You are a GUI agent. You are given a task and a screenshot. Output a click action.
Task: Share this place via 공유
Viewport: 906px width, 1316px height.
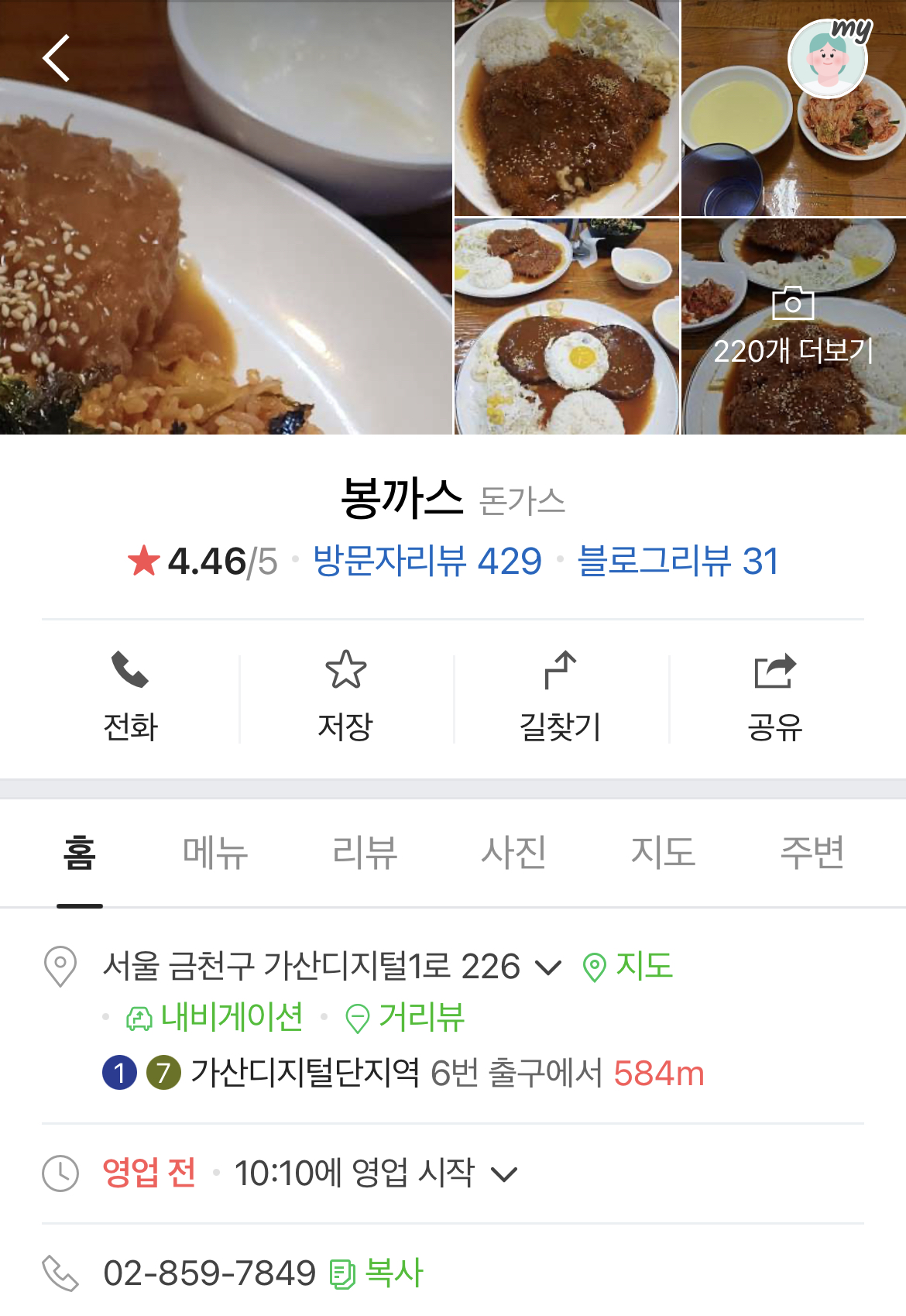(x=775, y=696)
